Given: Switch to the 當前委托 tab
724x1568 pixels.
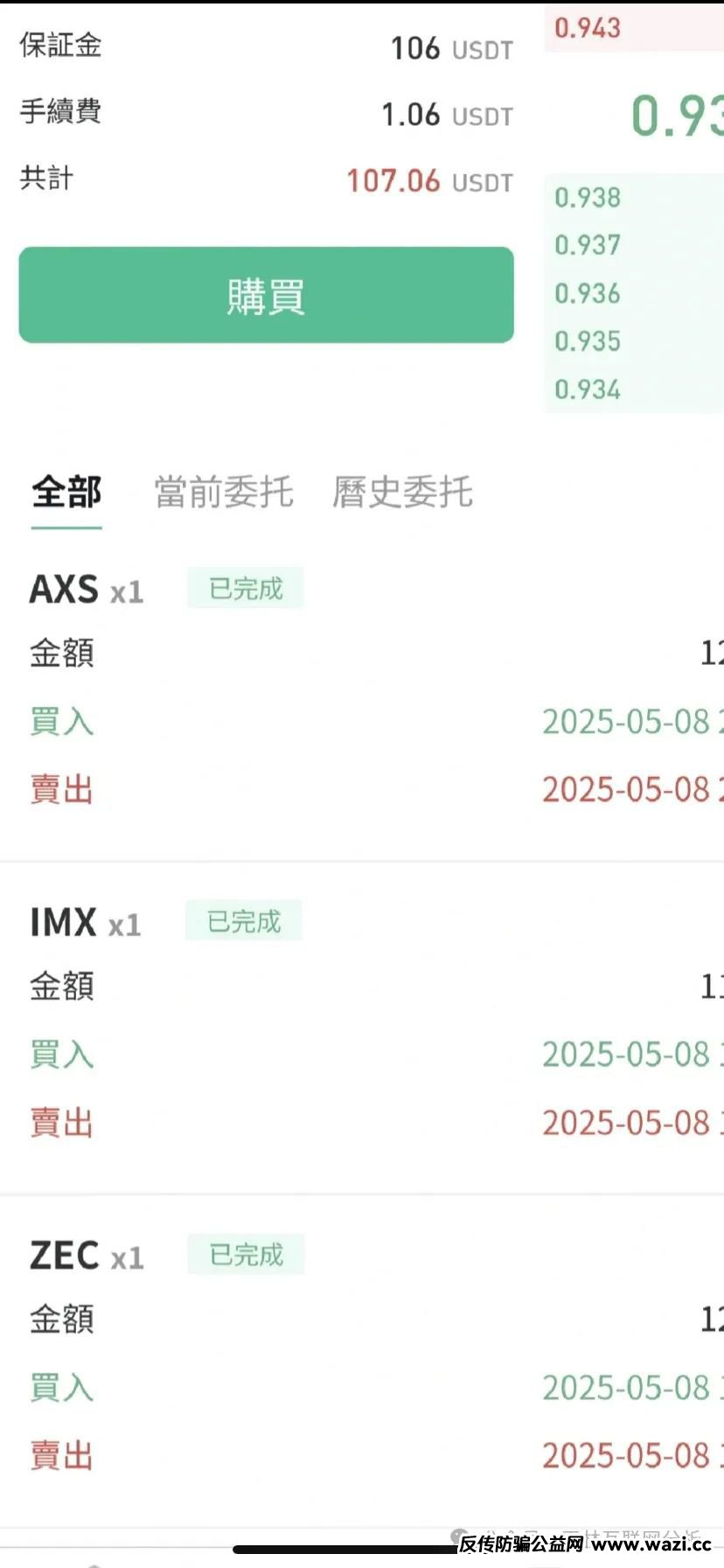Looking at the screenshot, I should (222, 492).
